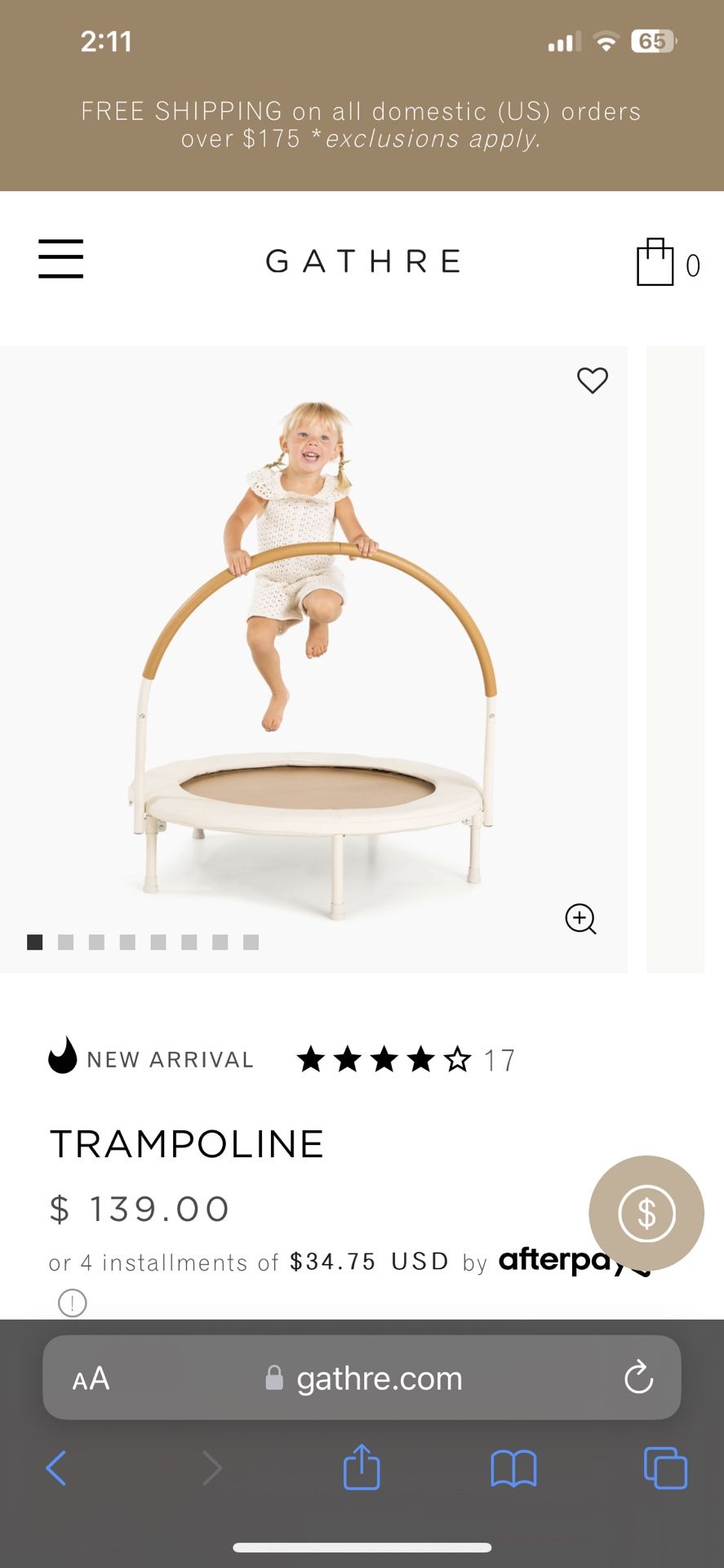Add trampoline to wishlist with heart icon
This screenshot has width=724, height=1568.
click(x=593, y=380)
